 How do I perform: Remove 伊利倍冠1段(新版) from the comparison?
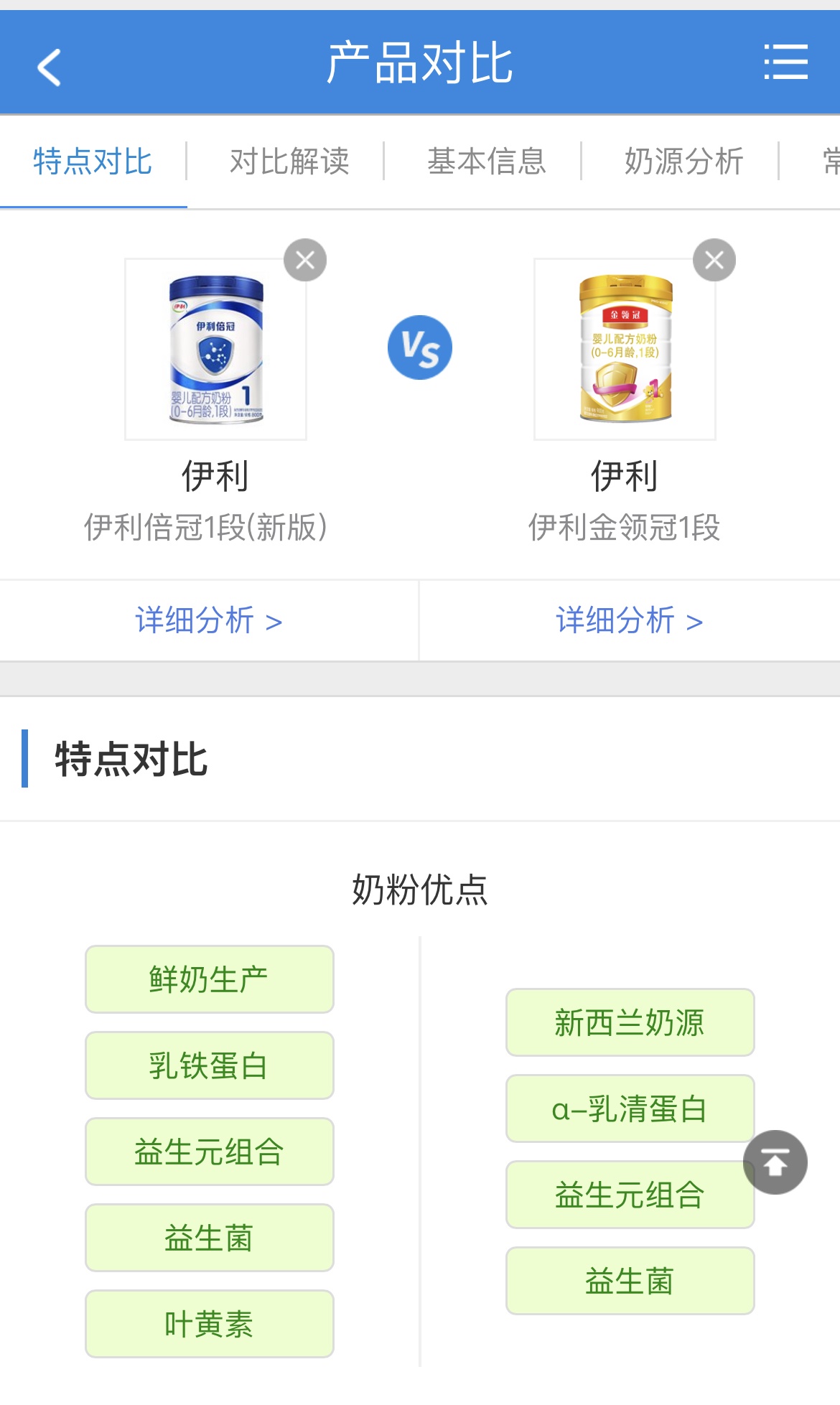tap(305, 260)
